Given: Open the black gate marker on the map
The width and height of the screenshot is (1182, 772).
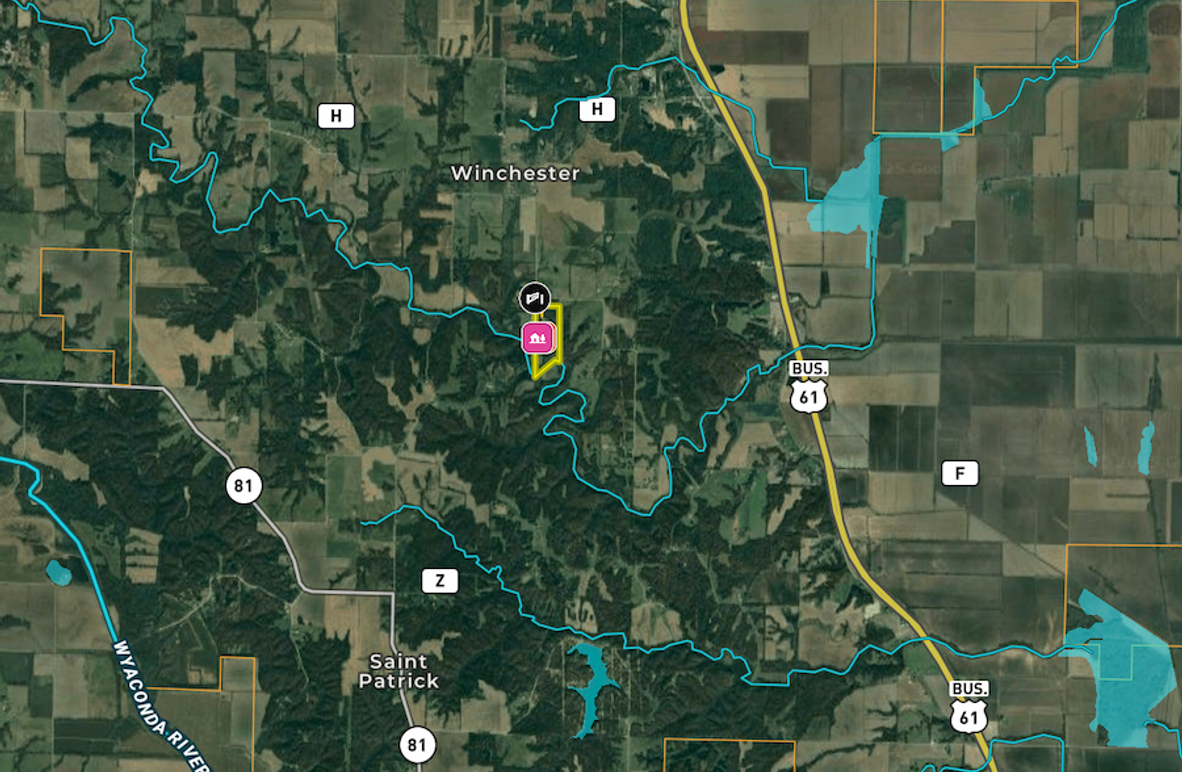Looking at the screenshot, I should [534, 298].
